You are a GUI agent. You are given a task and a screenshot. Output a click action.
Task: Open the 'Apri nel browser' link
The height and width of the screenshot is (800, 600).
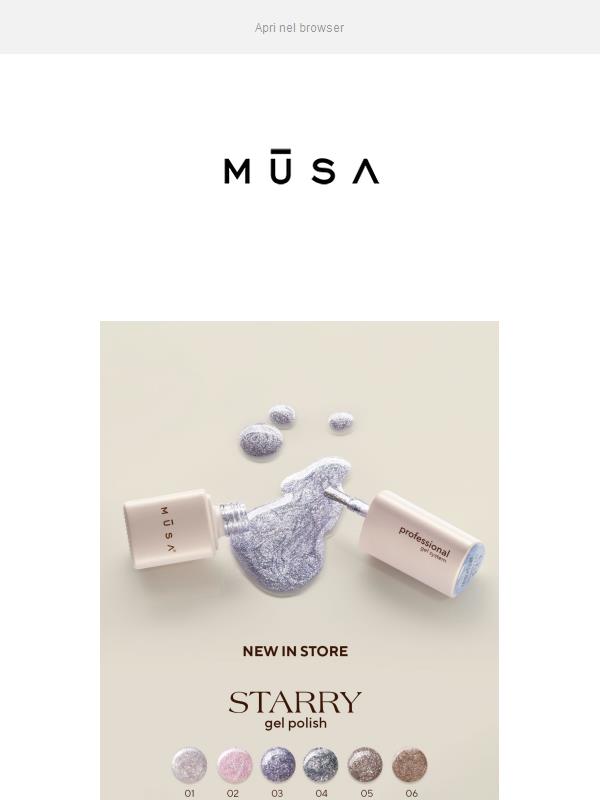(299, 28)
